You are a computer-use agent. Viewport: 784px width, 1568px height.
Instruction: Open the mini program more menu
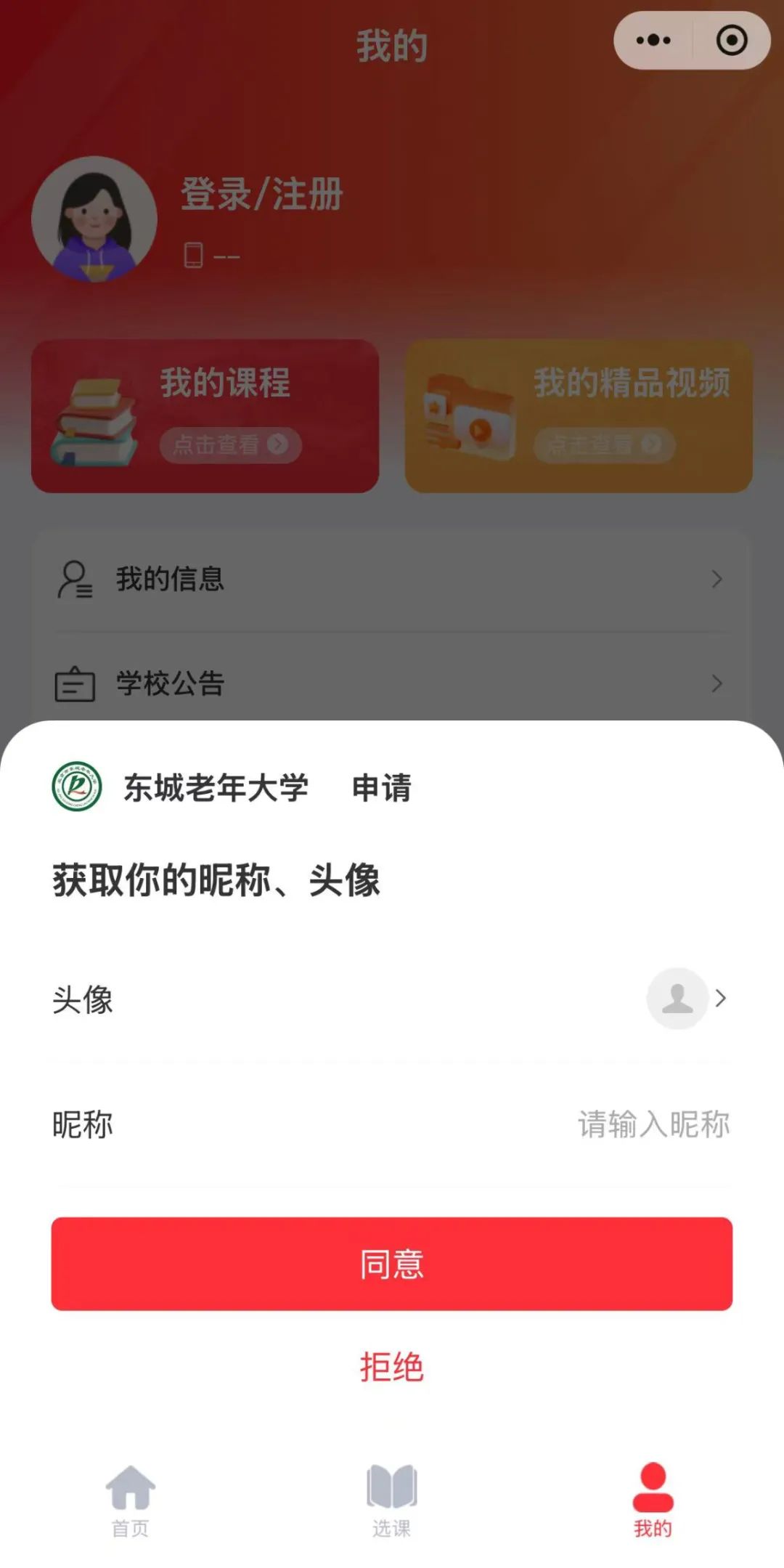pyautogui.click(x=653, y=41)
